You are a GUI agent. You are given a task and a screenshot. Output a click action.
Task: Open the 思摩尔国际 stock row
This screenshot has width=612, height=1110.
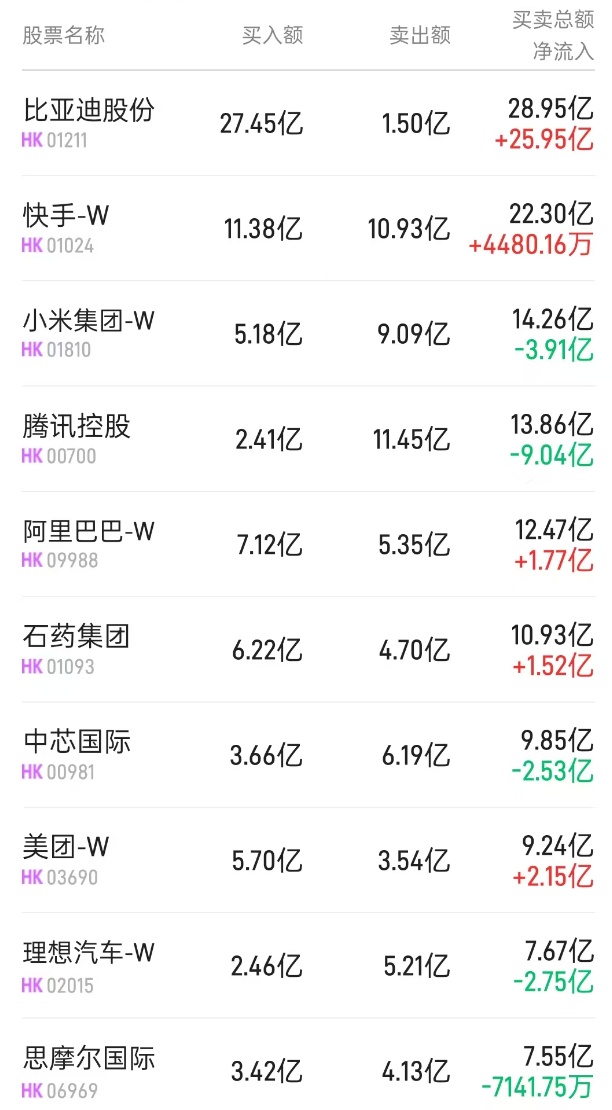90,1059
